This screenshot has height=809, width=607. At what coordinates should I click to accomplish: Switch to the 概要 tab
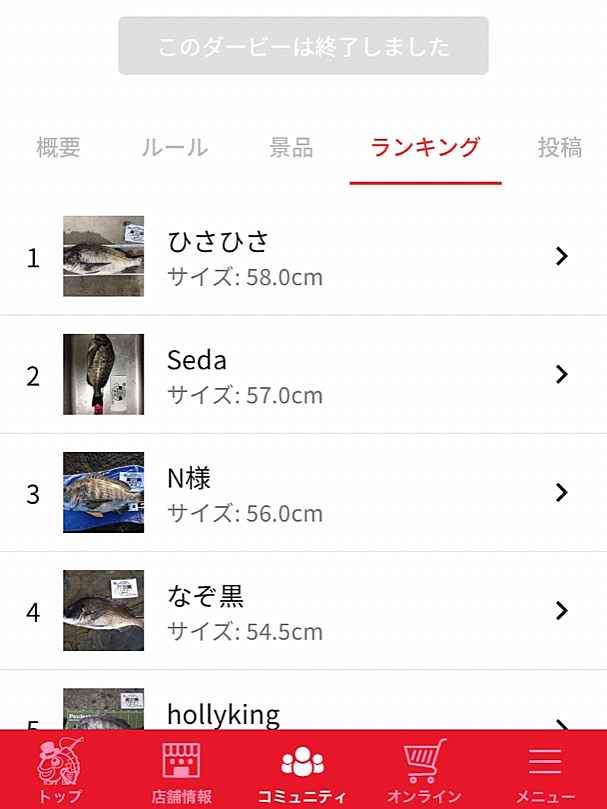tap(58, 148)
